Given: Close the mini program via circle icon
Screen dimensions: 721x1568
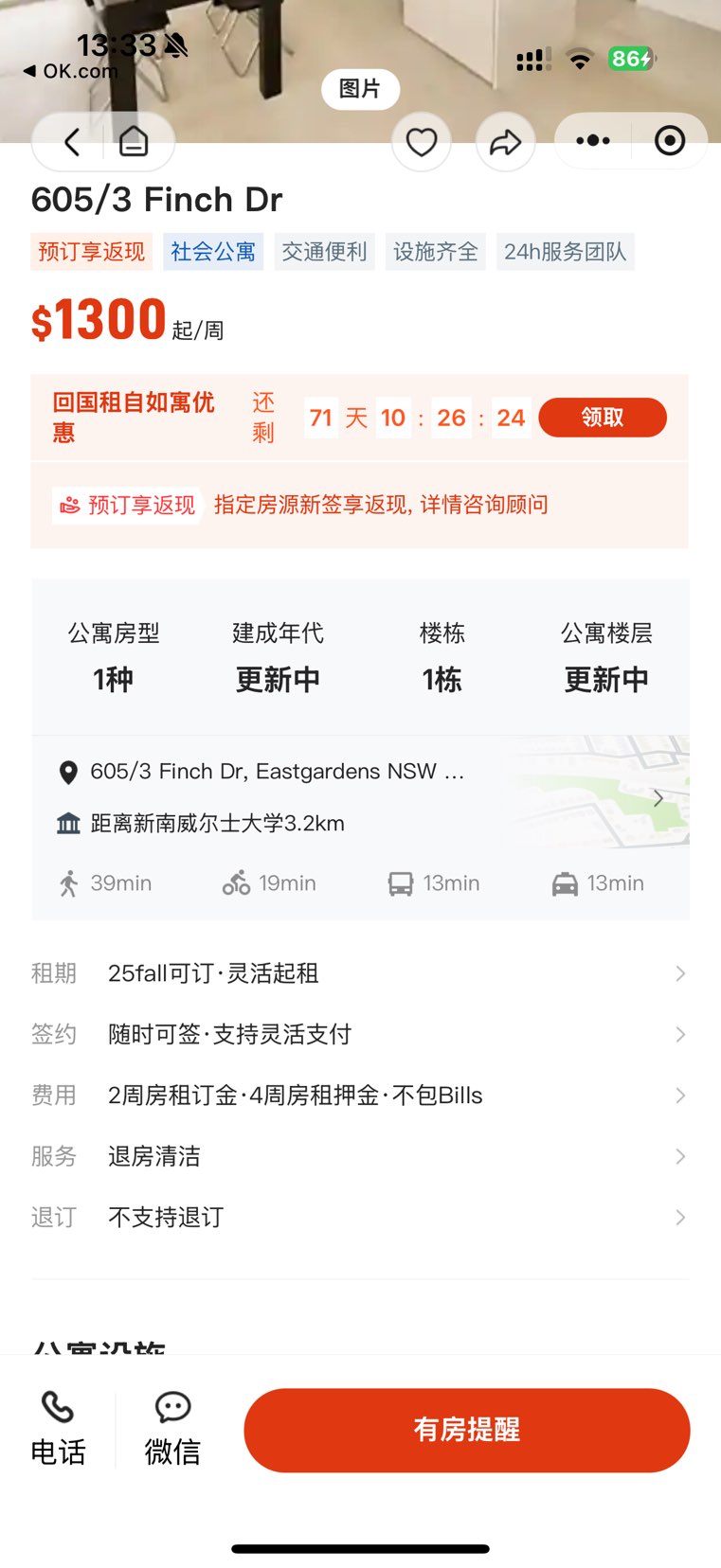Looking at the screenshot, I should [x=670, y=141].
